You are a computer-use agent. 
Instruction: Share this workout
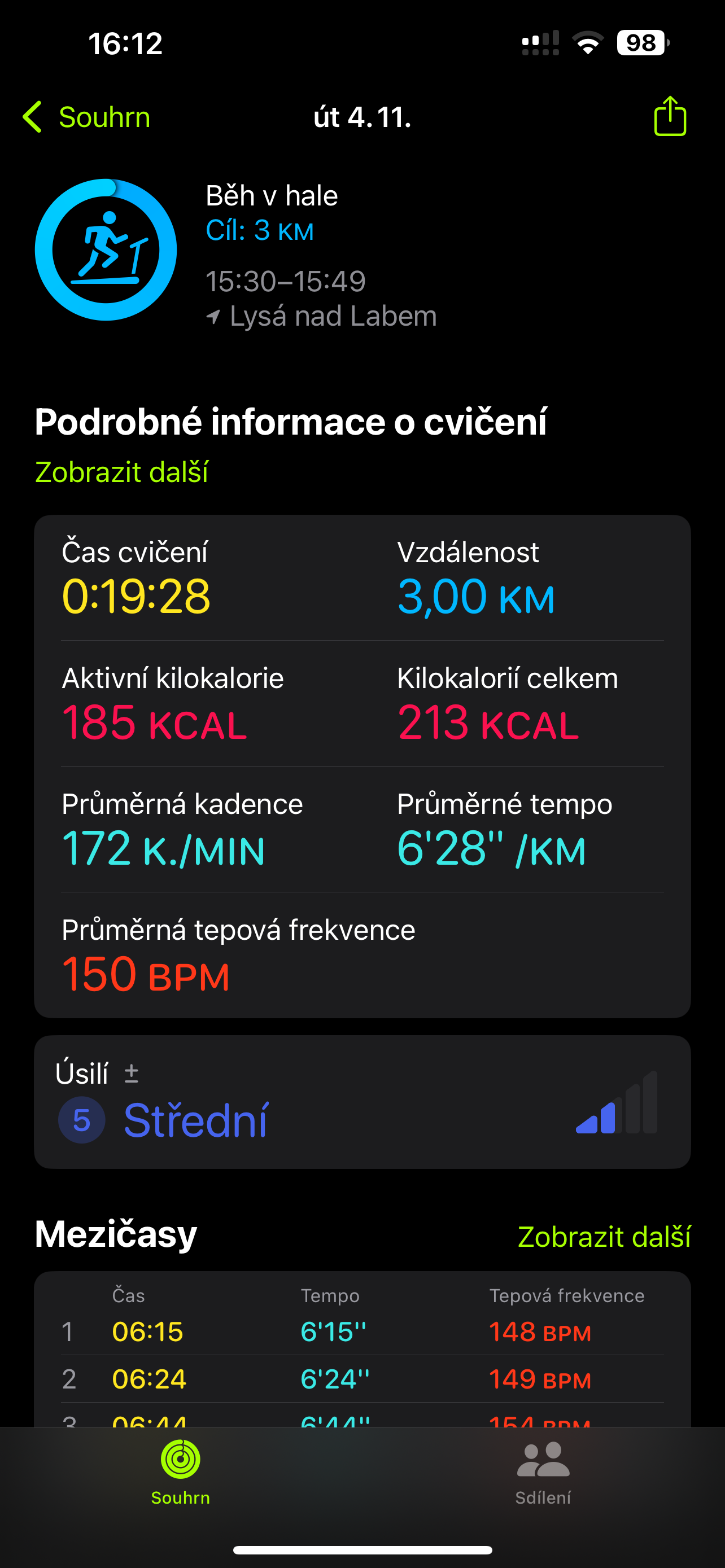coord(670,116)
